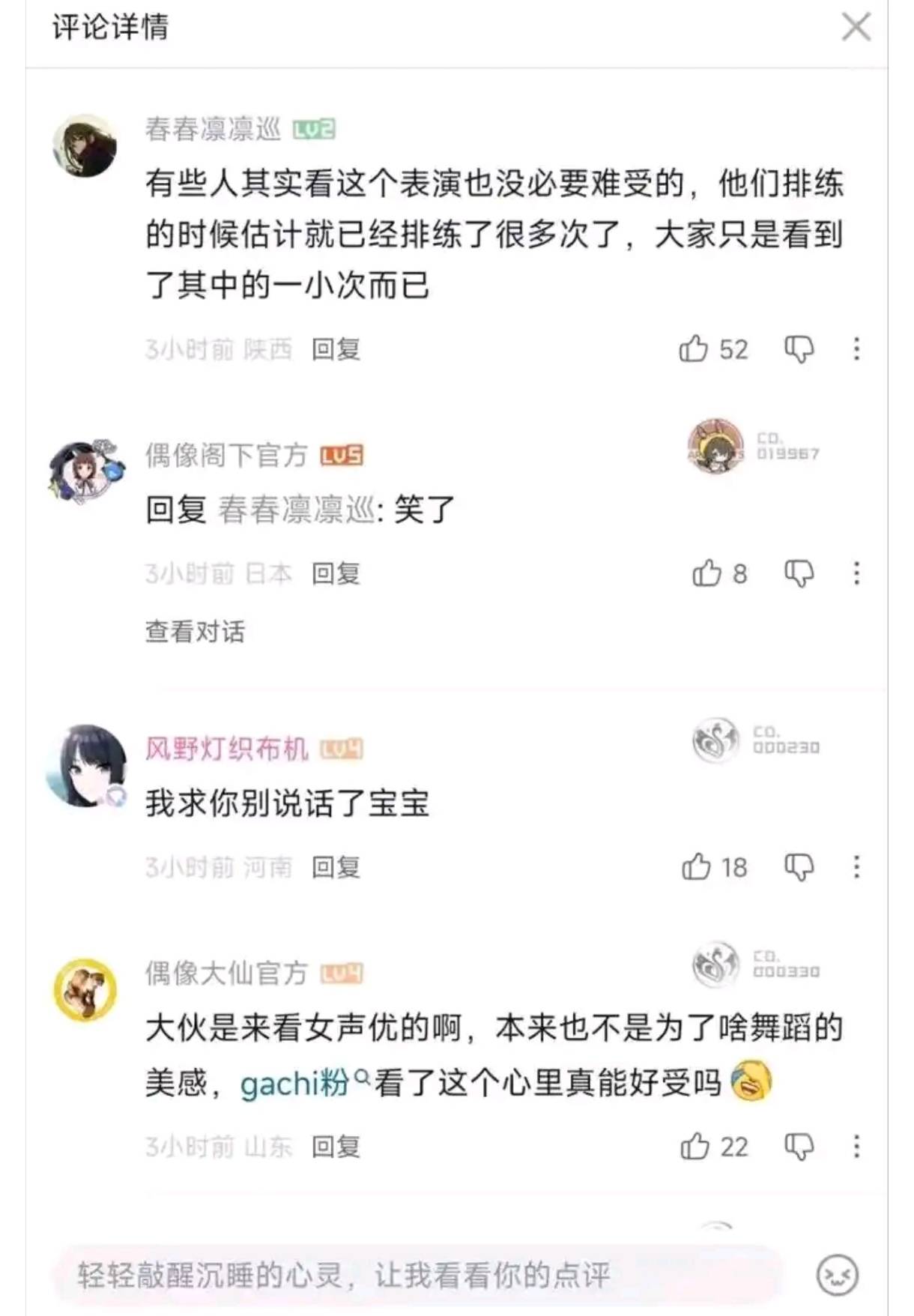Open 风野灯织布机's username profile

[x=226, y=748]
